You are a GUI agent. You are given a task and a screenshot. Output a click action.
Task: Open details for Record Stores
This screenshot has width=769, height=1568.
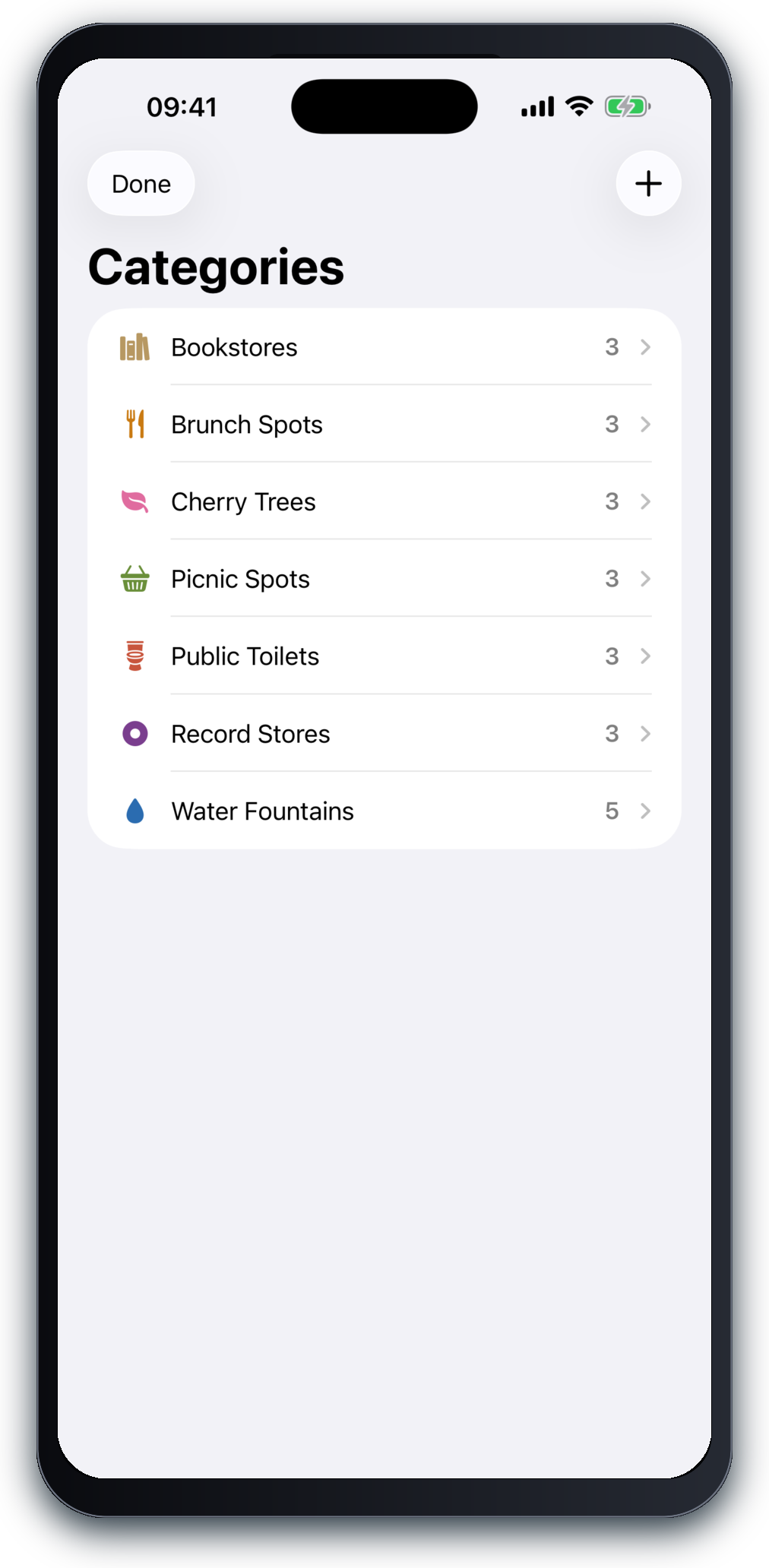click(645, 734)
